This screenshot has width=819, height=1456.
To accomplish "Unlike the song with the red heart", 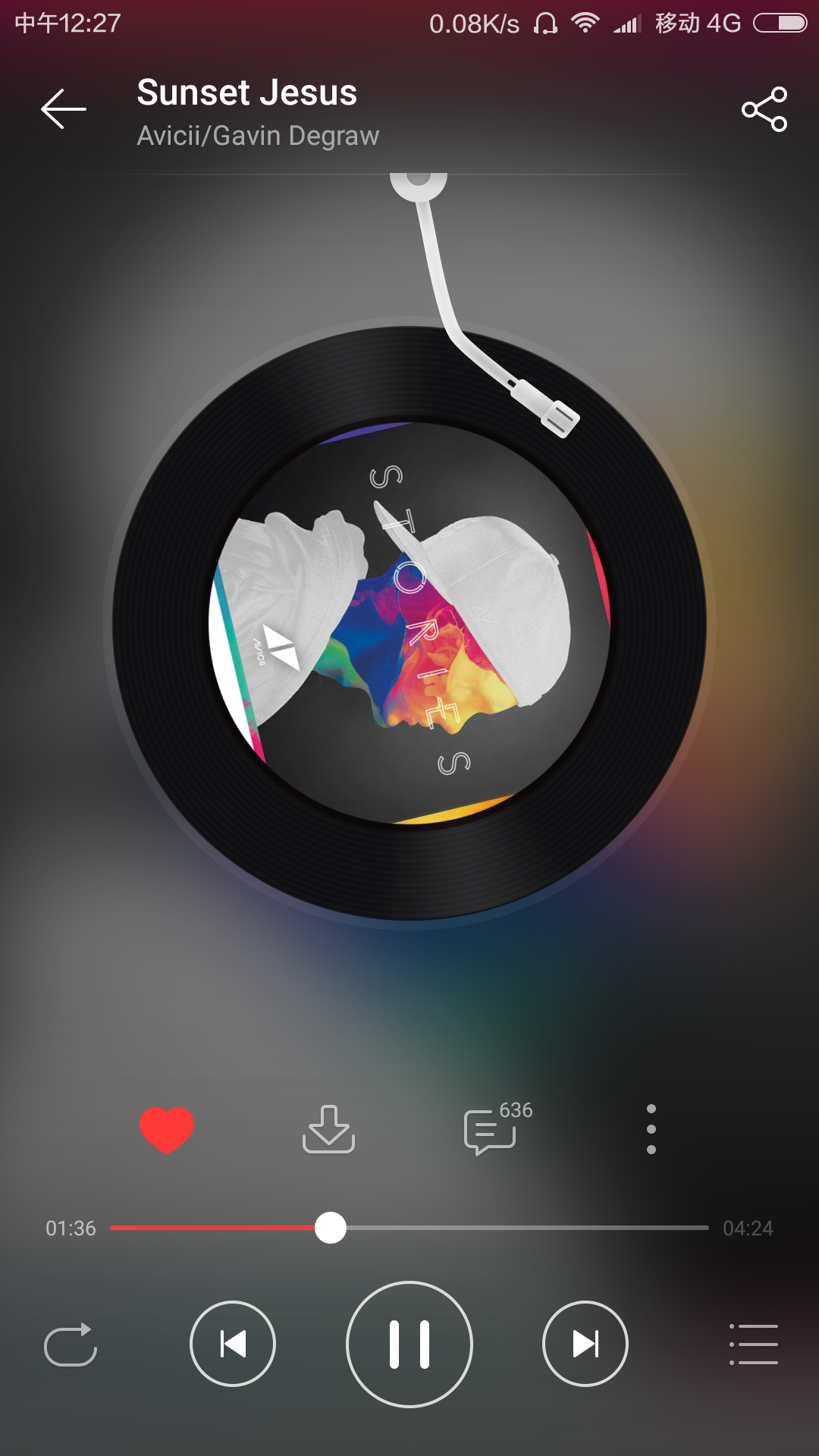I will tap(167, 1129).
